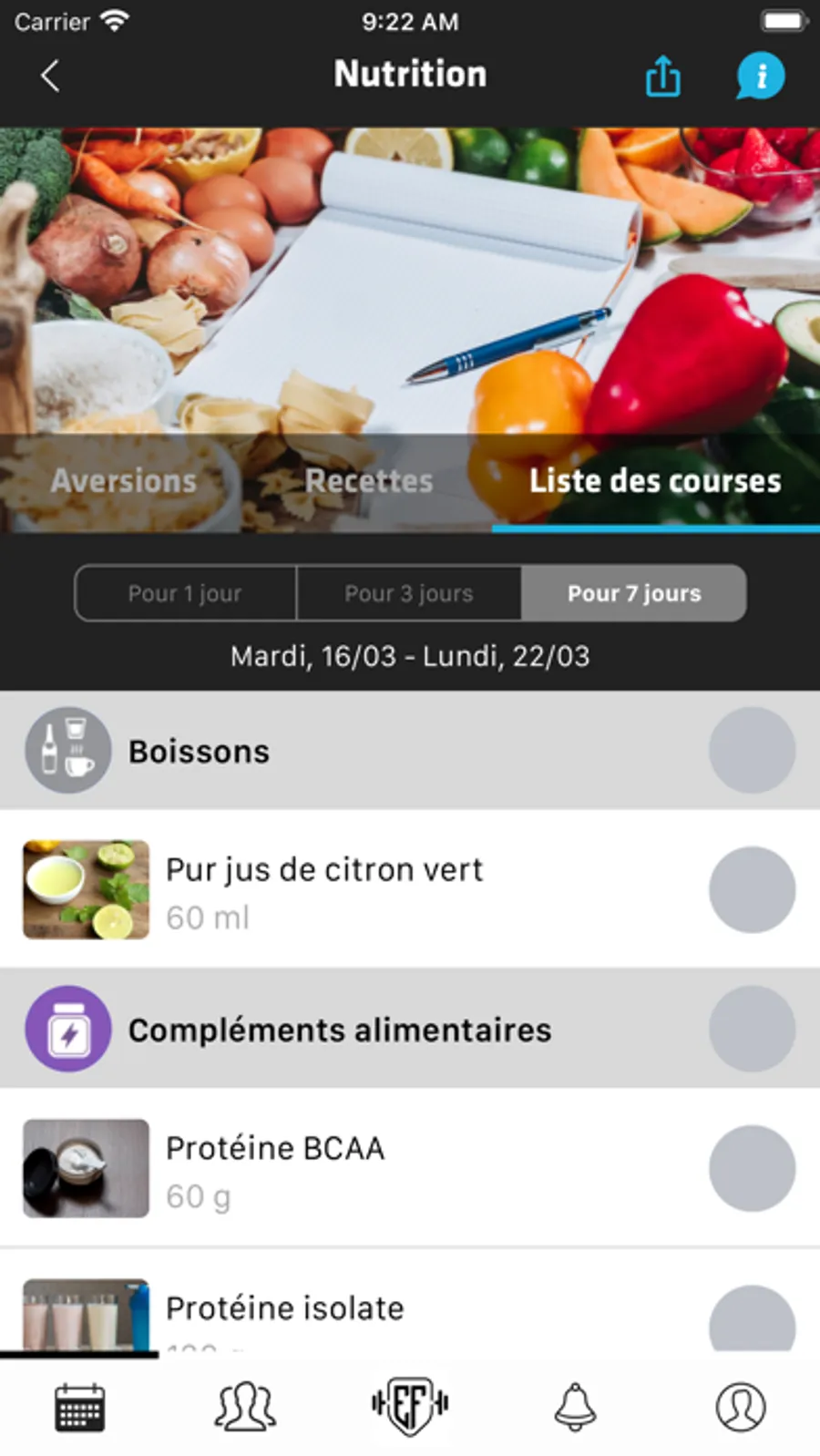This screenshot has height=1456, width=820.
Task: Open the Recettes tab
Action: click(369, 481)
